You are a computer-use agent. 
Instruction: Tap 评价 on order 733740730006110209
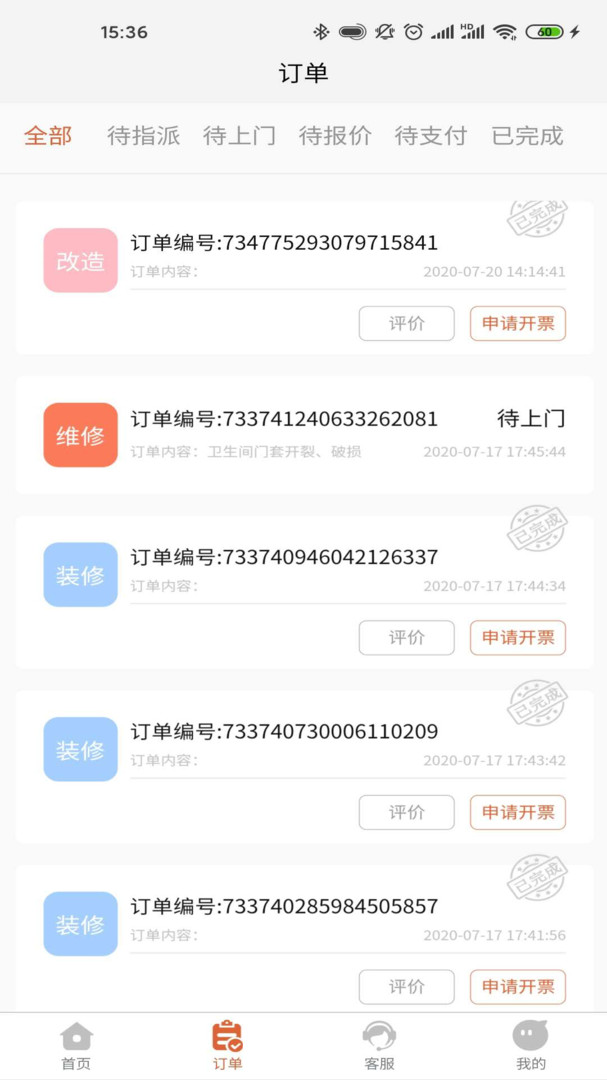[406, 812]
